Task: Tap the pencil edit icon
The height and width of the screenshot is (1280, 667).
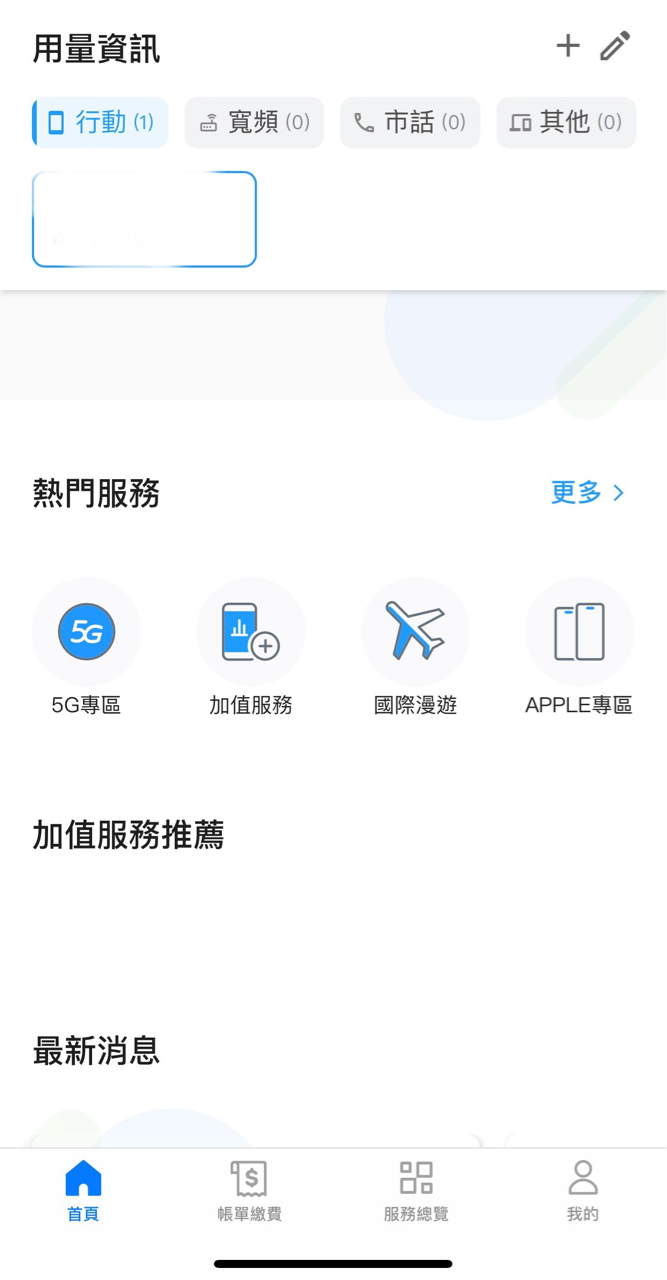Action: 615,46
